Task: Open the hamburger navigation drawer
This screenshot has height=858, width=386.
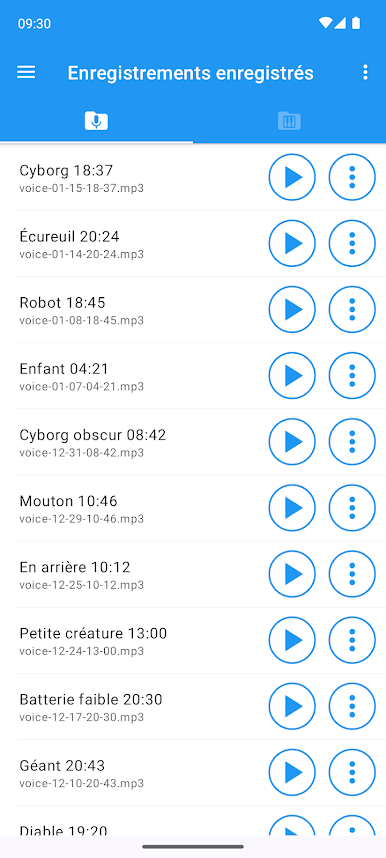Action: click(x=26, y=72)
